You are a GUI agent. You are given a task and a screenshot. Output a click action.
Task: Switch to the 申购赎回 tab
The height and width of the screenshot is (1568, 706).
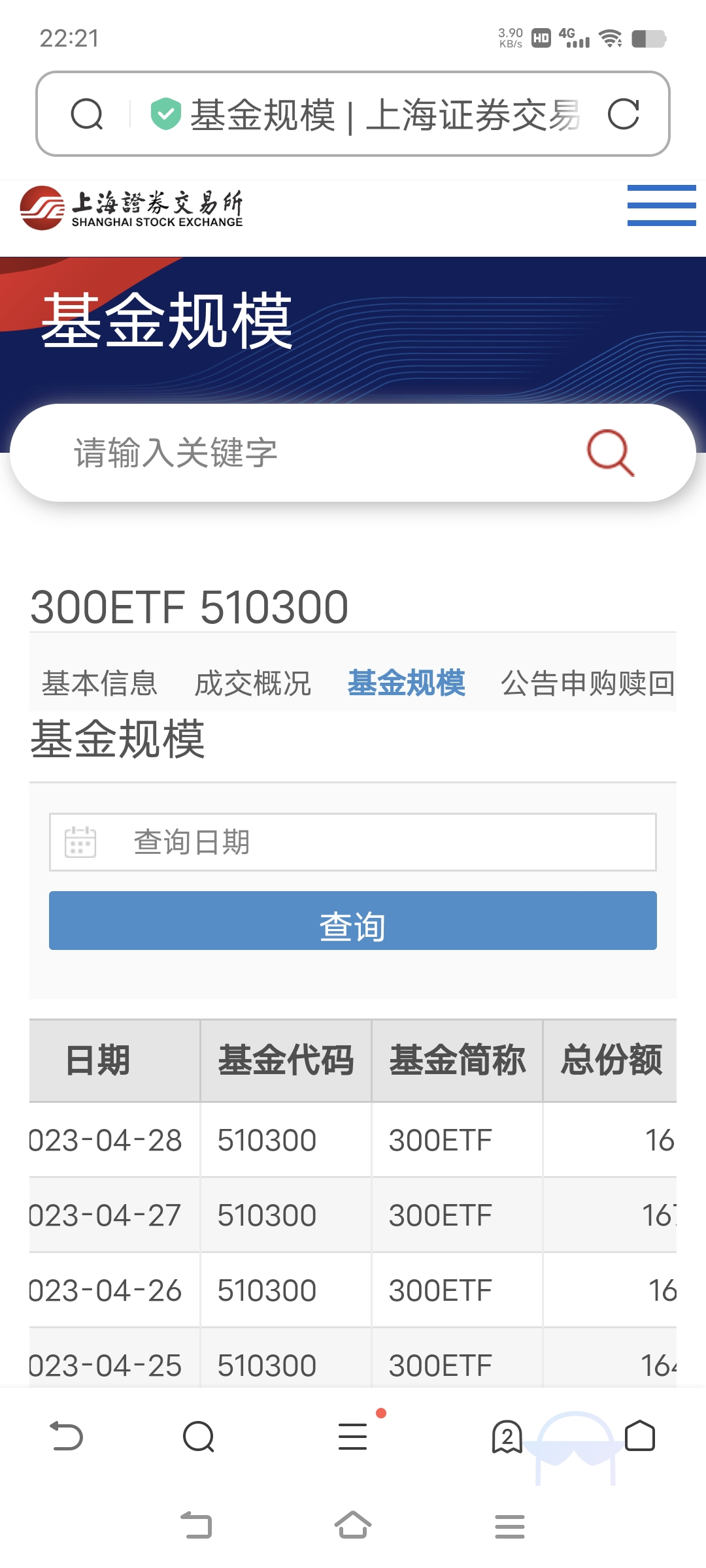tap(617, 683)
